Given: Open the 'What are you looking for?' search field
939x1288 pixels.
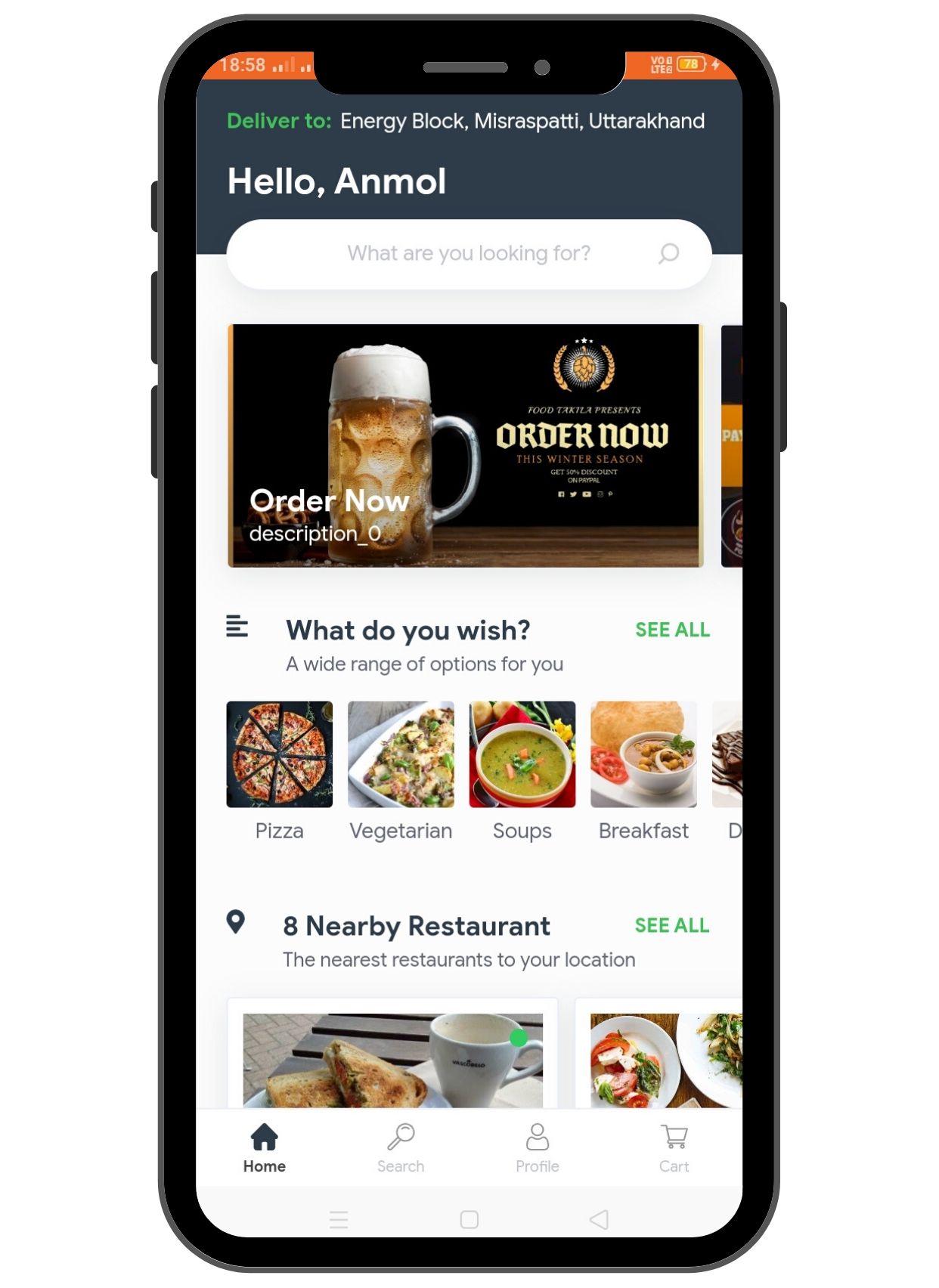Looking at the screenshot, I should click(x=469, y=254).
